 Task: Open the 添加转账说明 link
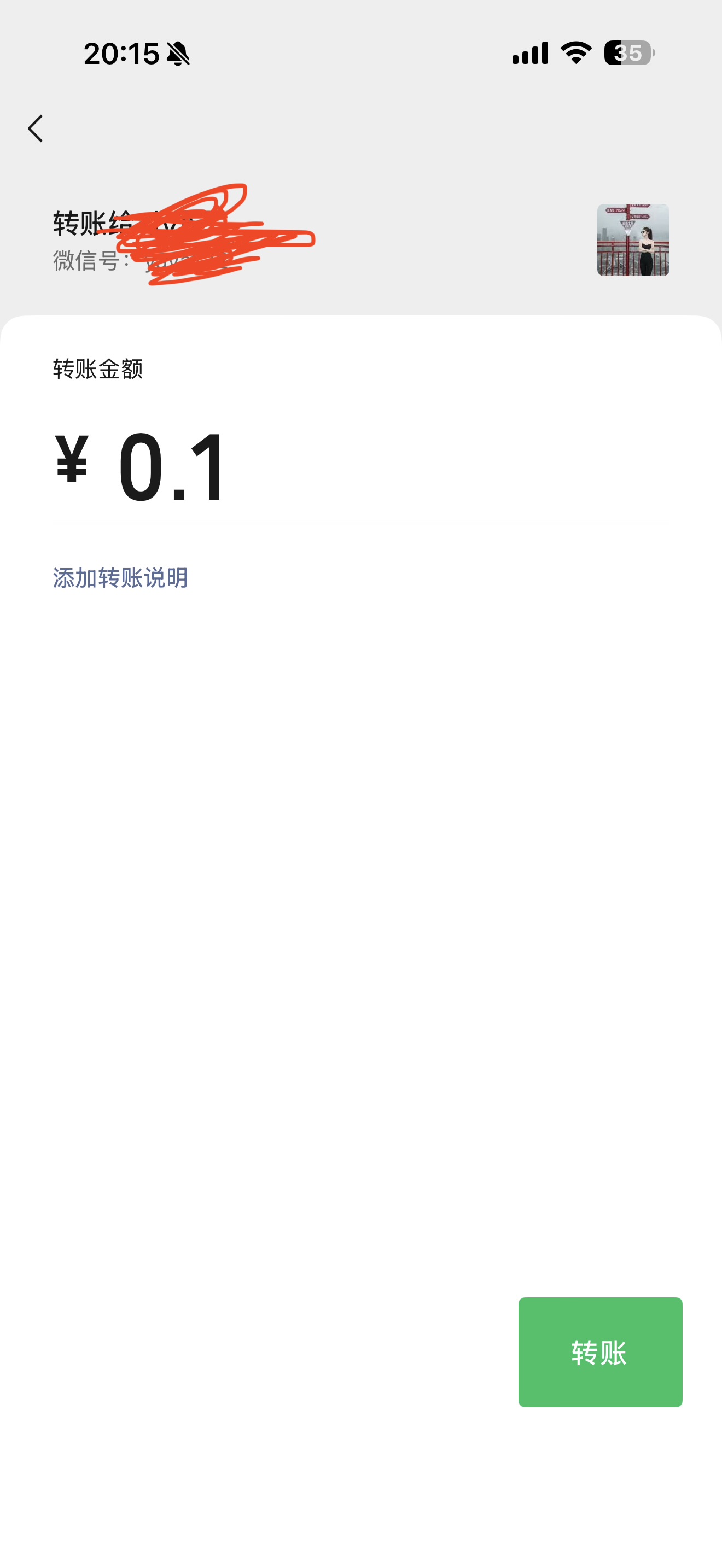click(x=120, y=578)
